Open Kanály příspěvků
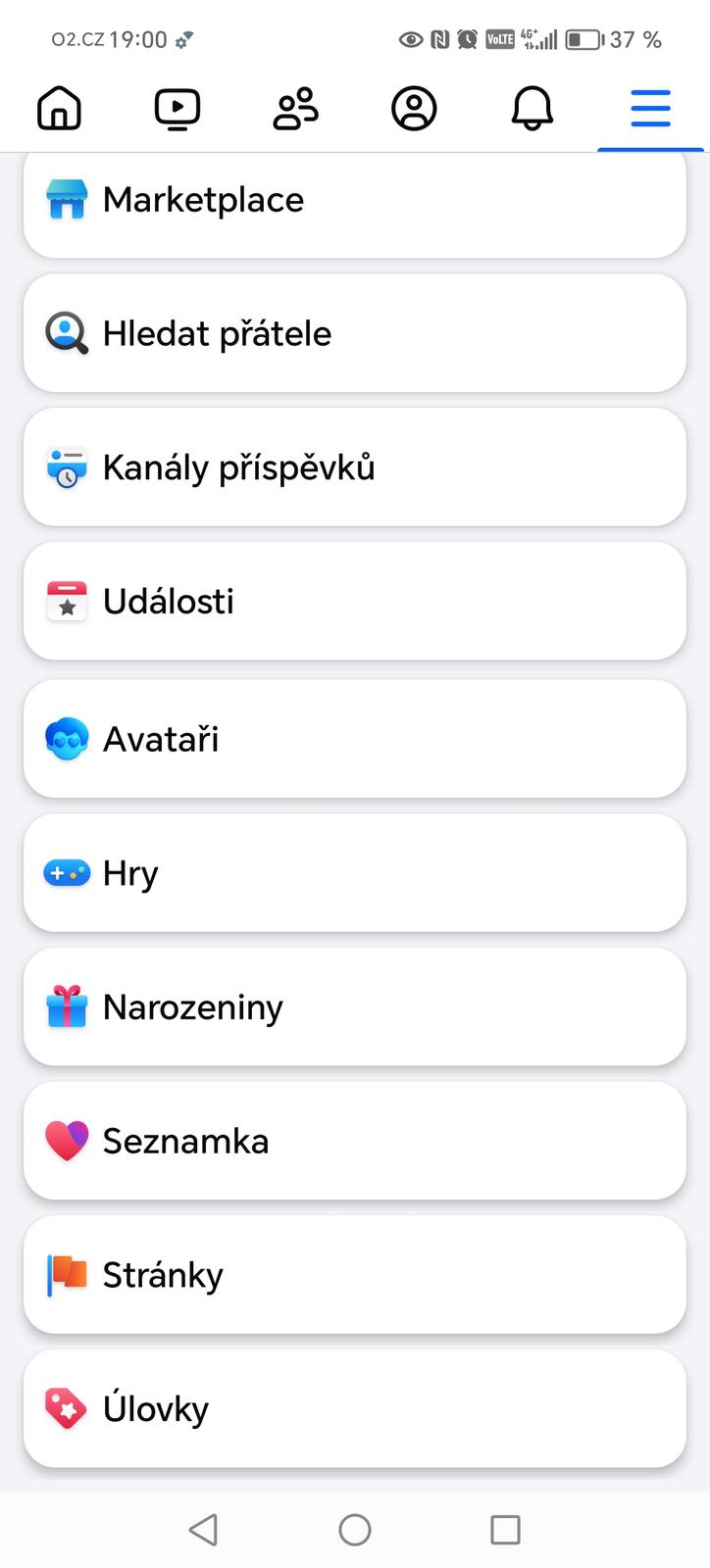710x1568 pixels. (x=355, y=467)
